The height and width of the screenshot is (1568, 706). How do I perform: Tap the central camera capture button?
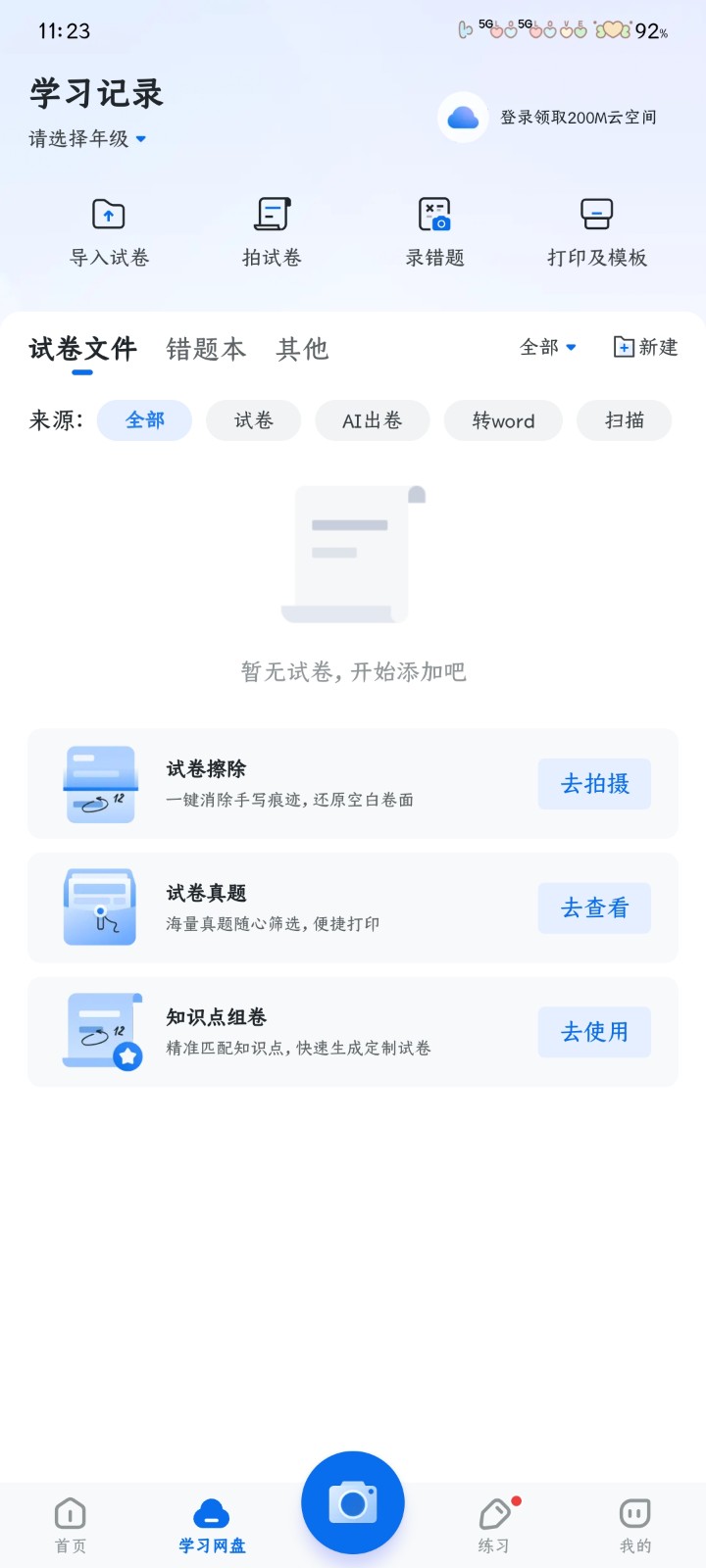(353, 1501)
